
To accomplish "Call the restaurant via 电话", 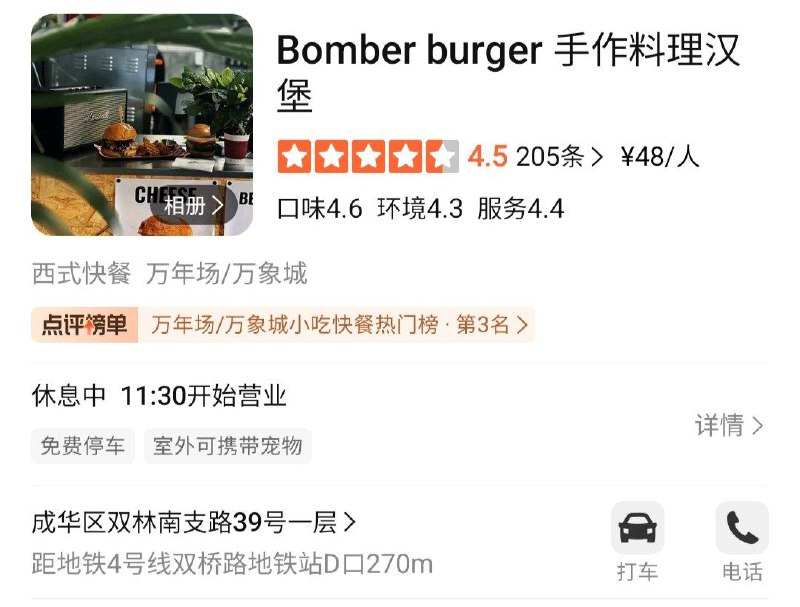I will point(741,541).
